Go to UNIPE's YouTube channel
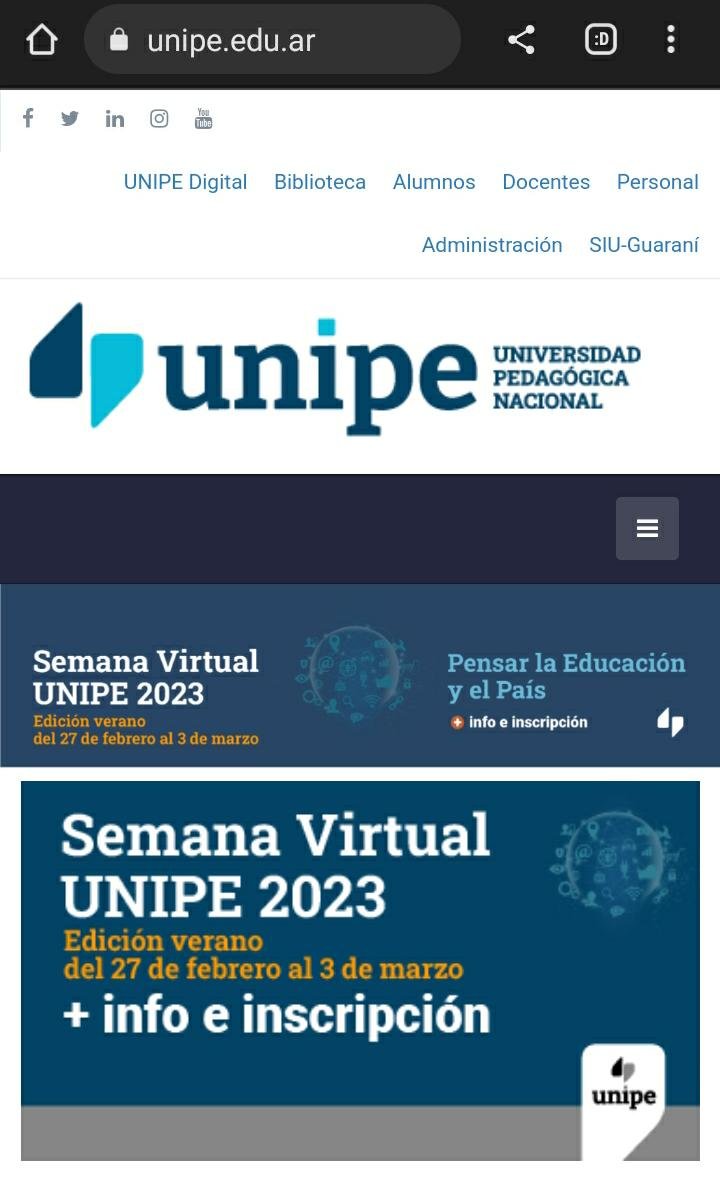 [x=203, y=119]
